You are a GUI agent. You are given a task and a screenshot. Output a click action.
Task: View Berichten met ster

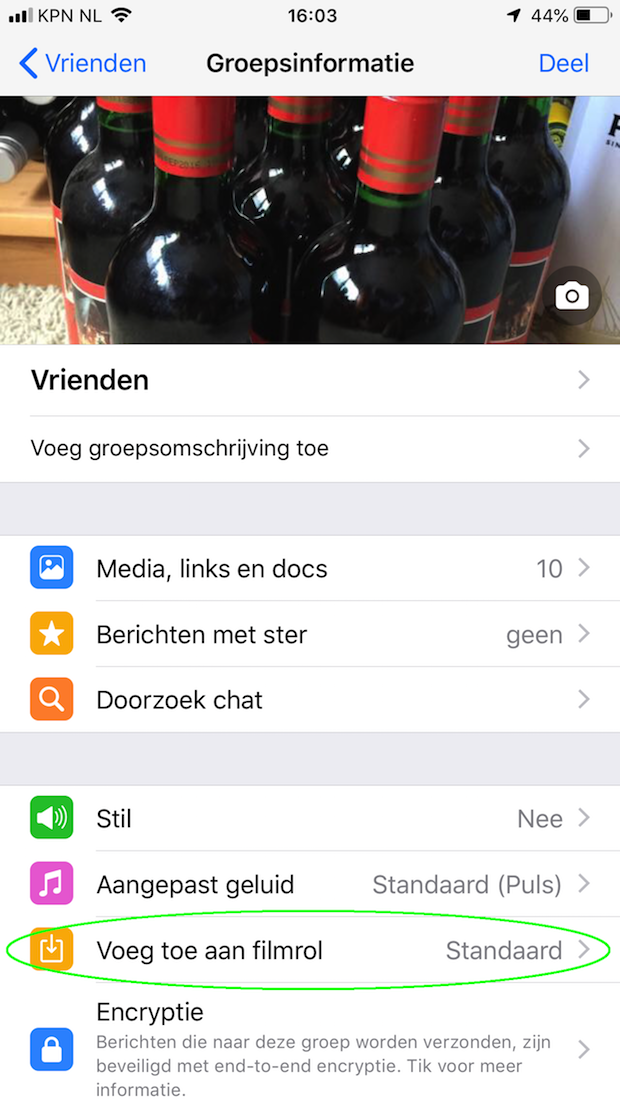click(310, 634)
